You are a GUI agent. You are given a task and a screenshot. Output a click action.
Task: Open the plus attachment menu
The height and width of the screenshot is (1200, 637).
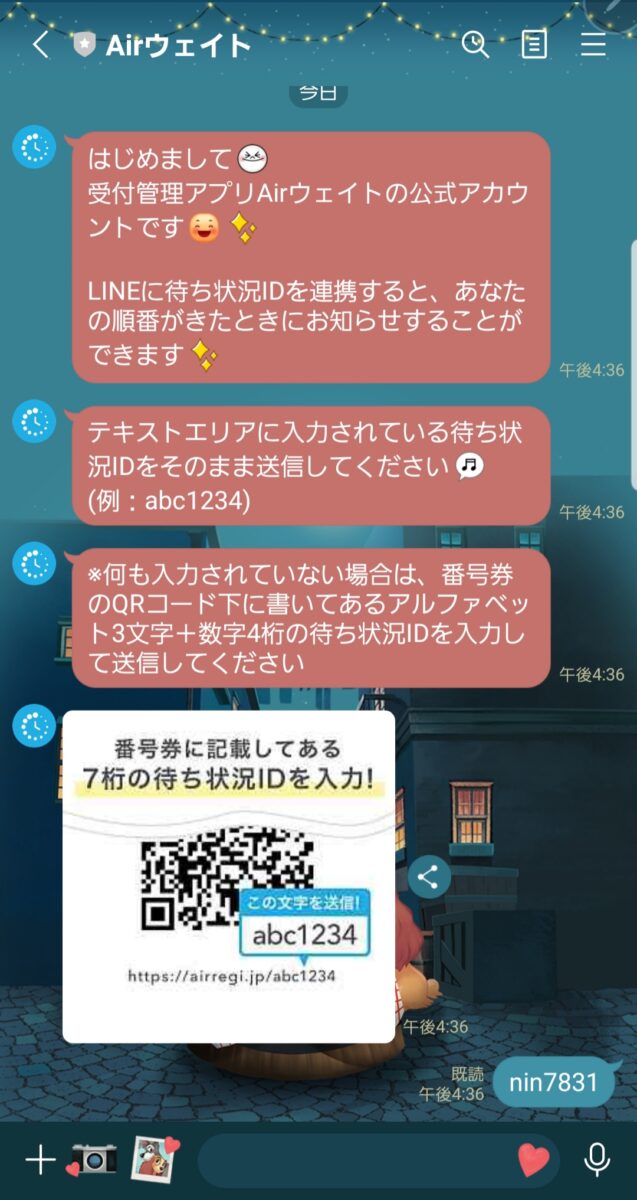40,1160
